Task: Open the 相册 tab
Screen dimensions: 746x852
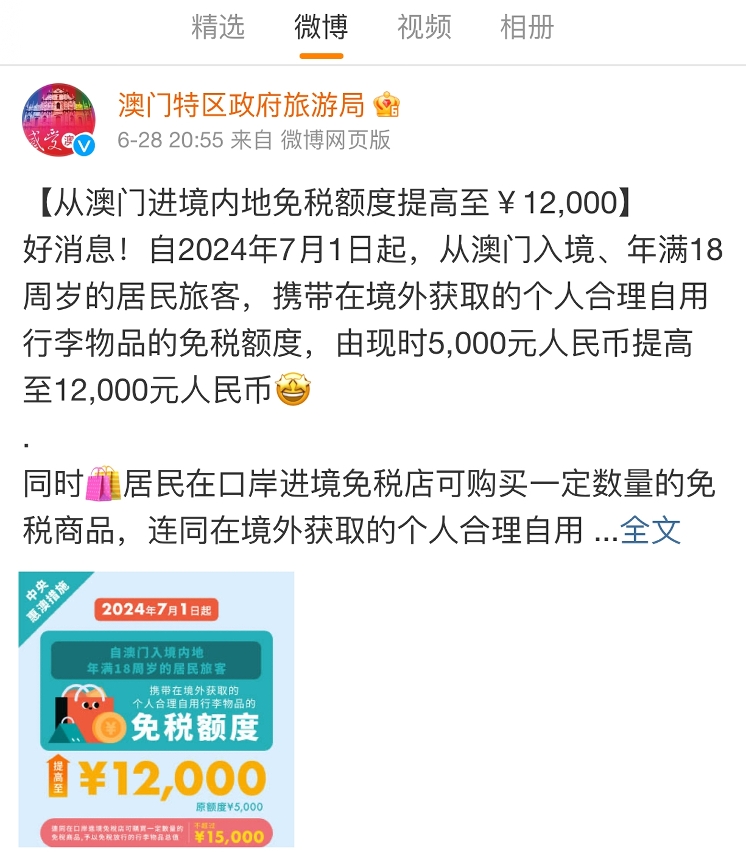Action: coord(527,27)
